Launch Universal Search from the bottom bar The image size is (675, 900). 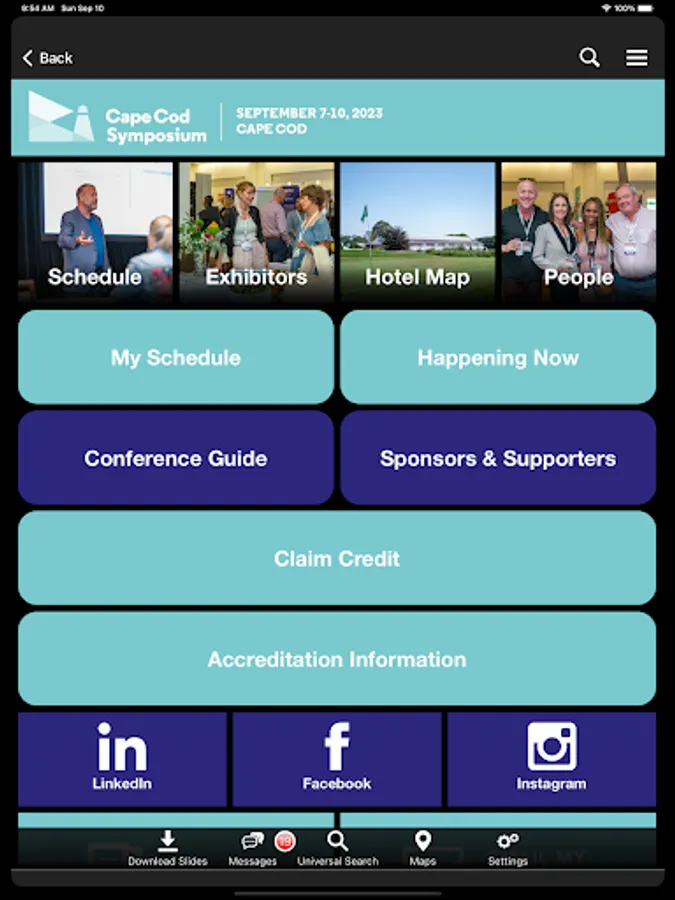click(338, 848)
